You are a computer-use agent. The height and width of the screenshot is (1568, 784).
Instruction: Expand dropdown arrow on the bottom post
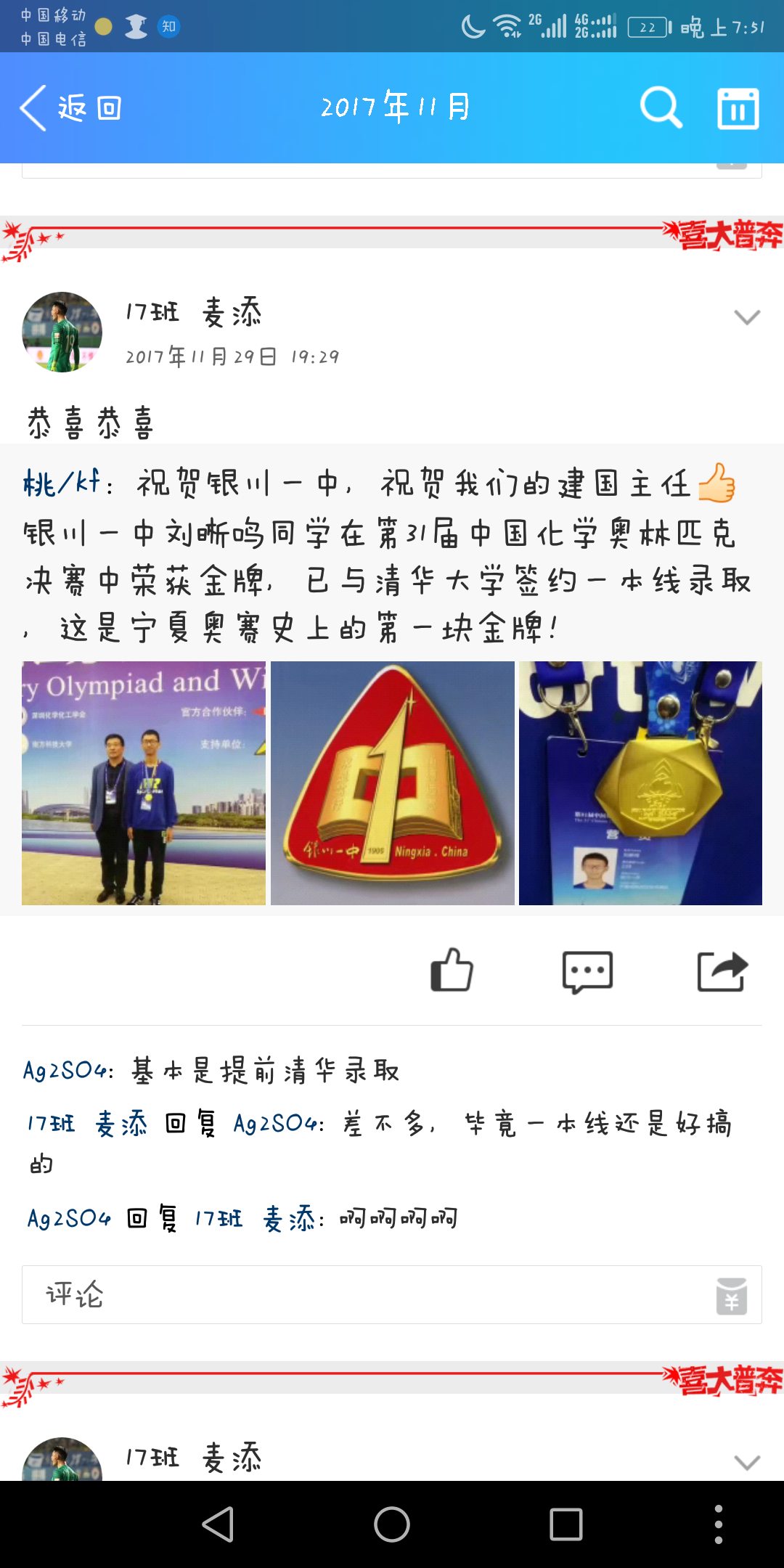pos(747,1462)
